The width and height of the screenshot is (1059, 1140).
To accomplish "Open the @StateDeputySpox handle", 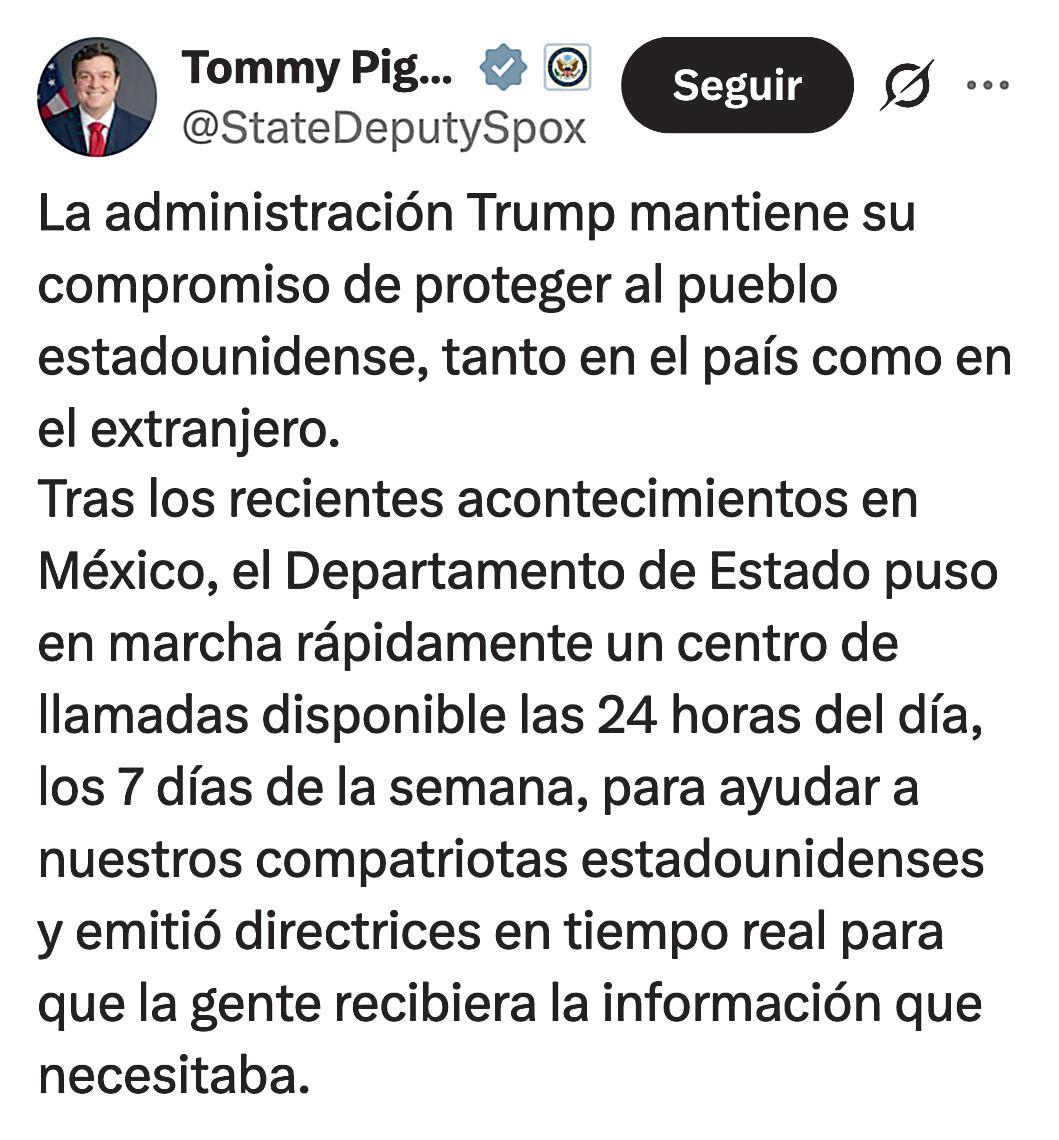I will point(384,129).
